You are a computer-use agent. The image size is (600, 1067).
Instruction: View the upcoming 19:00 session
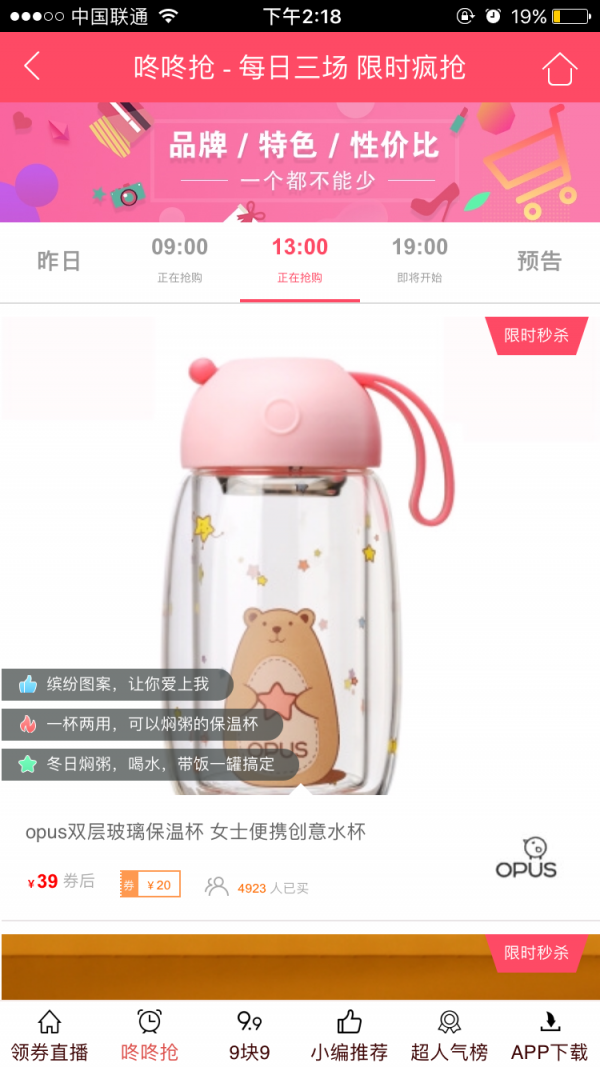[x=420, y=260]
